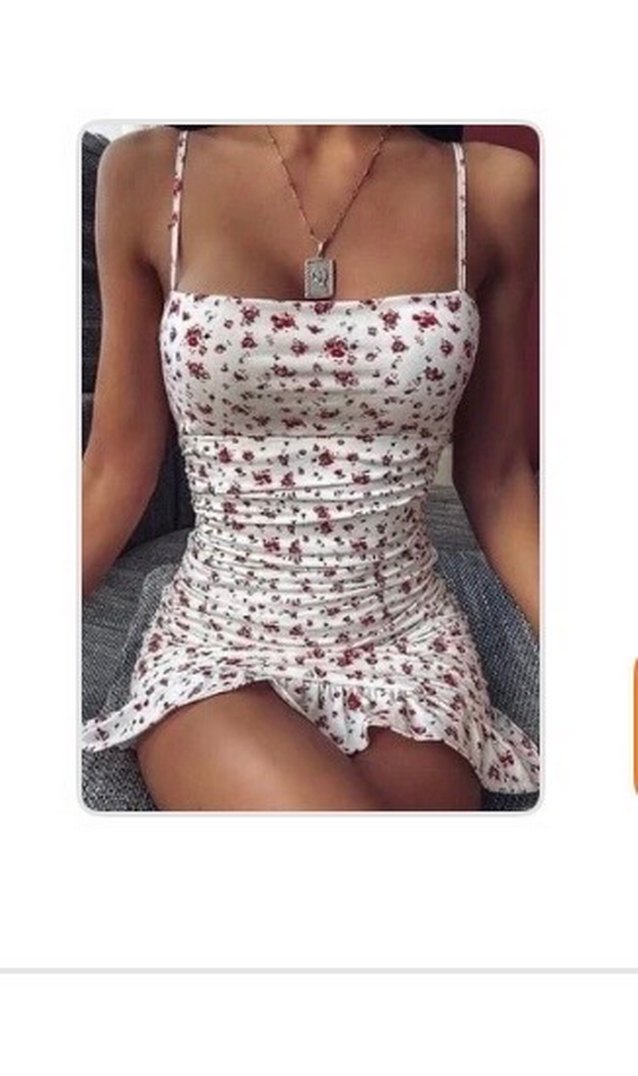Viewport: 638px width, 1076px height.
Task: Open the floral dress product photo
Action: point(310,467)
